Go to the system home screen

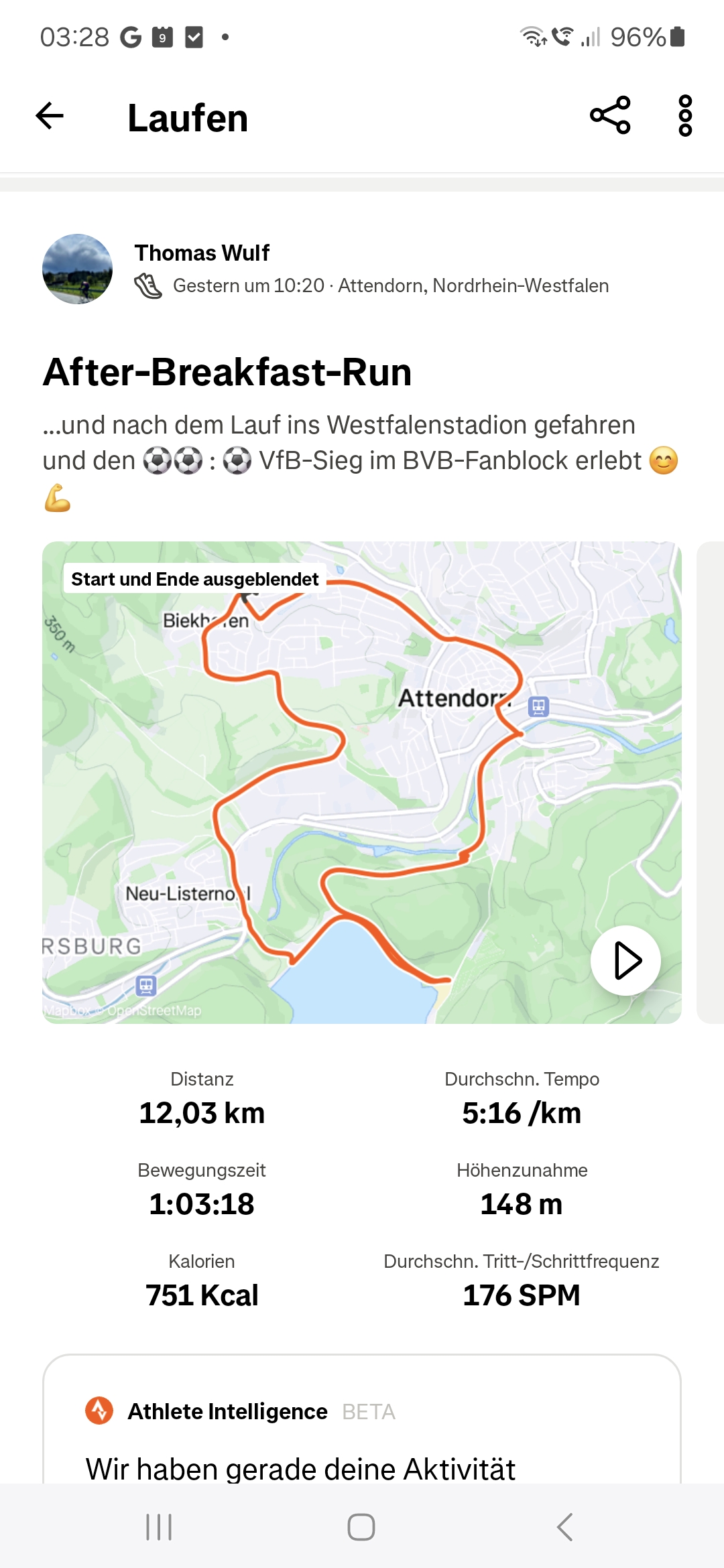361,1527
